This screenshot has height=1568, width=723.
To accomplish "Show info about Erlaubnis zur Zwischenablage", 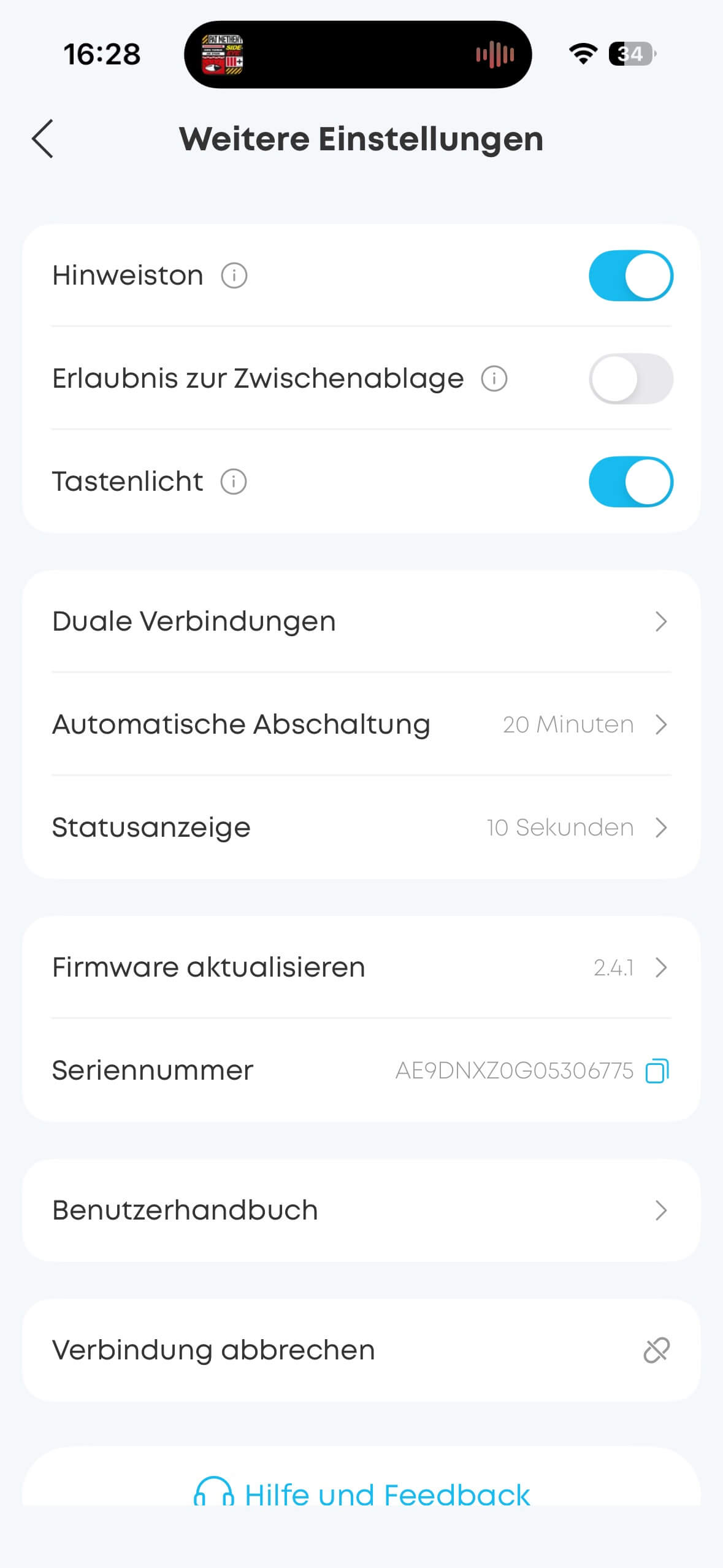I will tap(494, 379).
